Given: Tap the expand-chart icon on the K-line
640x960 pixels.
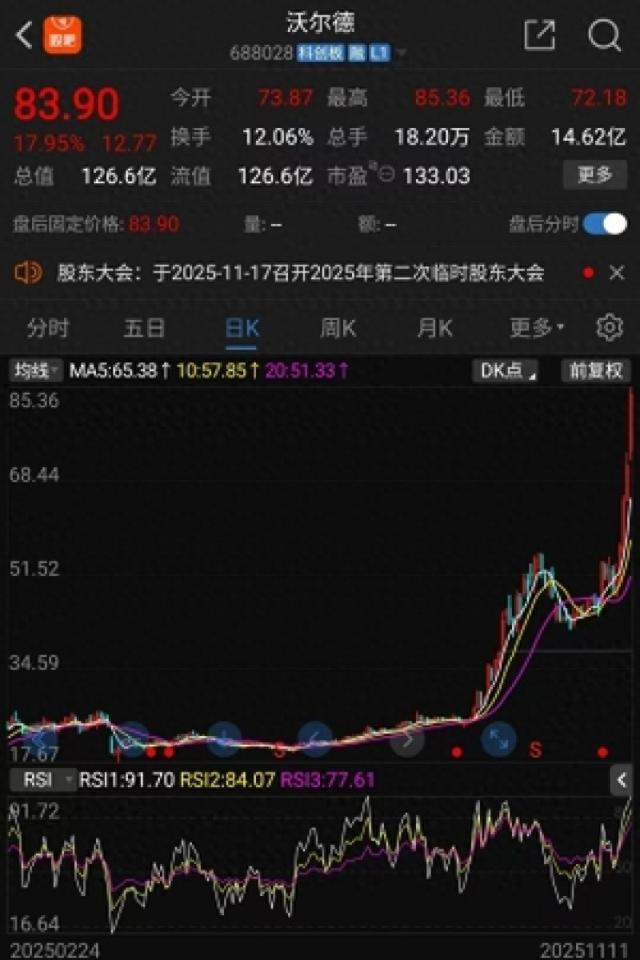Looking at the screenshot, I should [497, 740].
